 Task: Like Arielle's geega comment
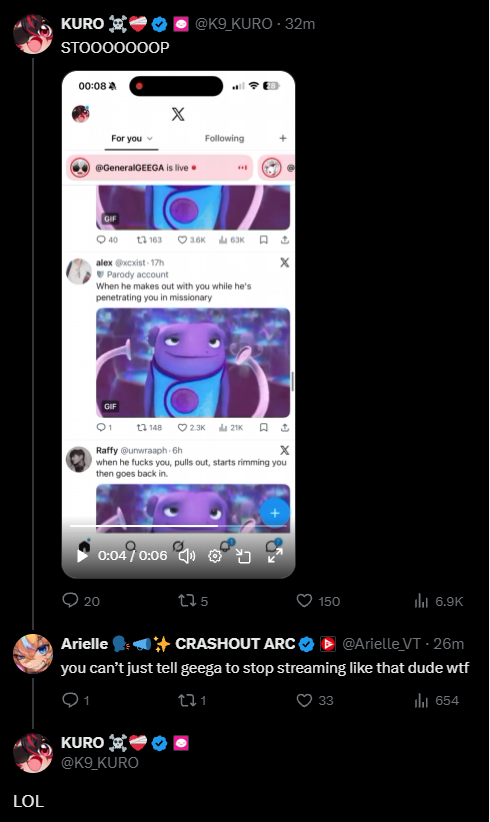pyautogui.click(x=315, y=700)
